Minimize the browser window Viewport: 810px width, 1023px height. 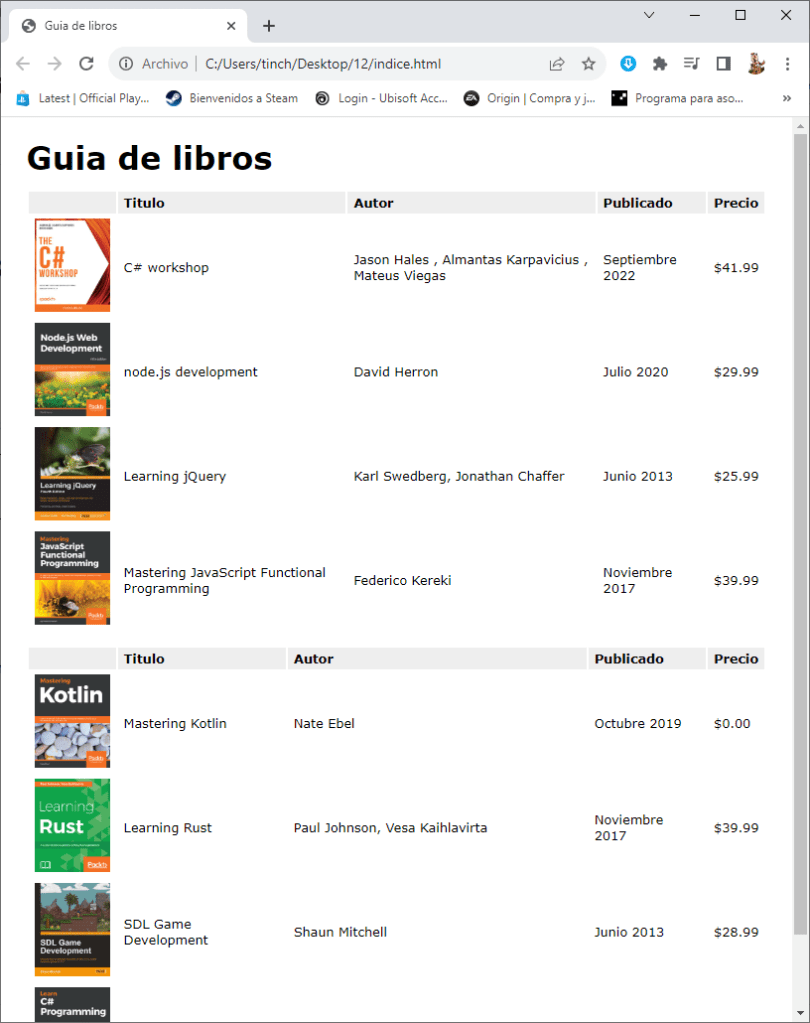coord(694,15)
